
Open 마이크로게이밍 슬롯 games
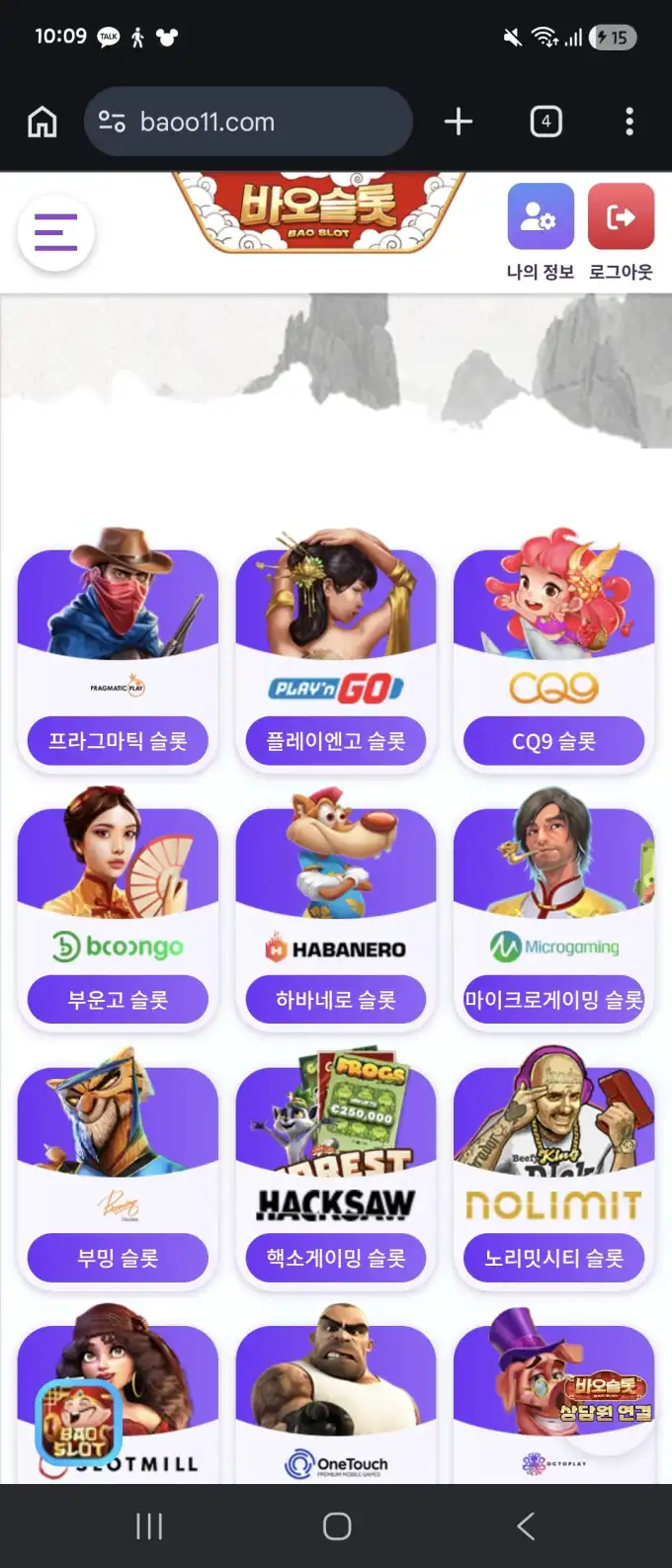pyautogui.click(x=553, y=999)
